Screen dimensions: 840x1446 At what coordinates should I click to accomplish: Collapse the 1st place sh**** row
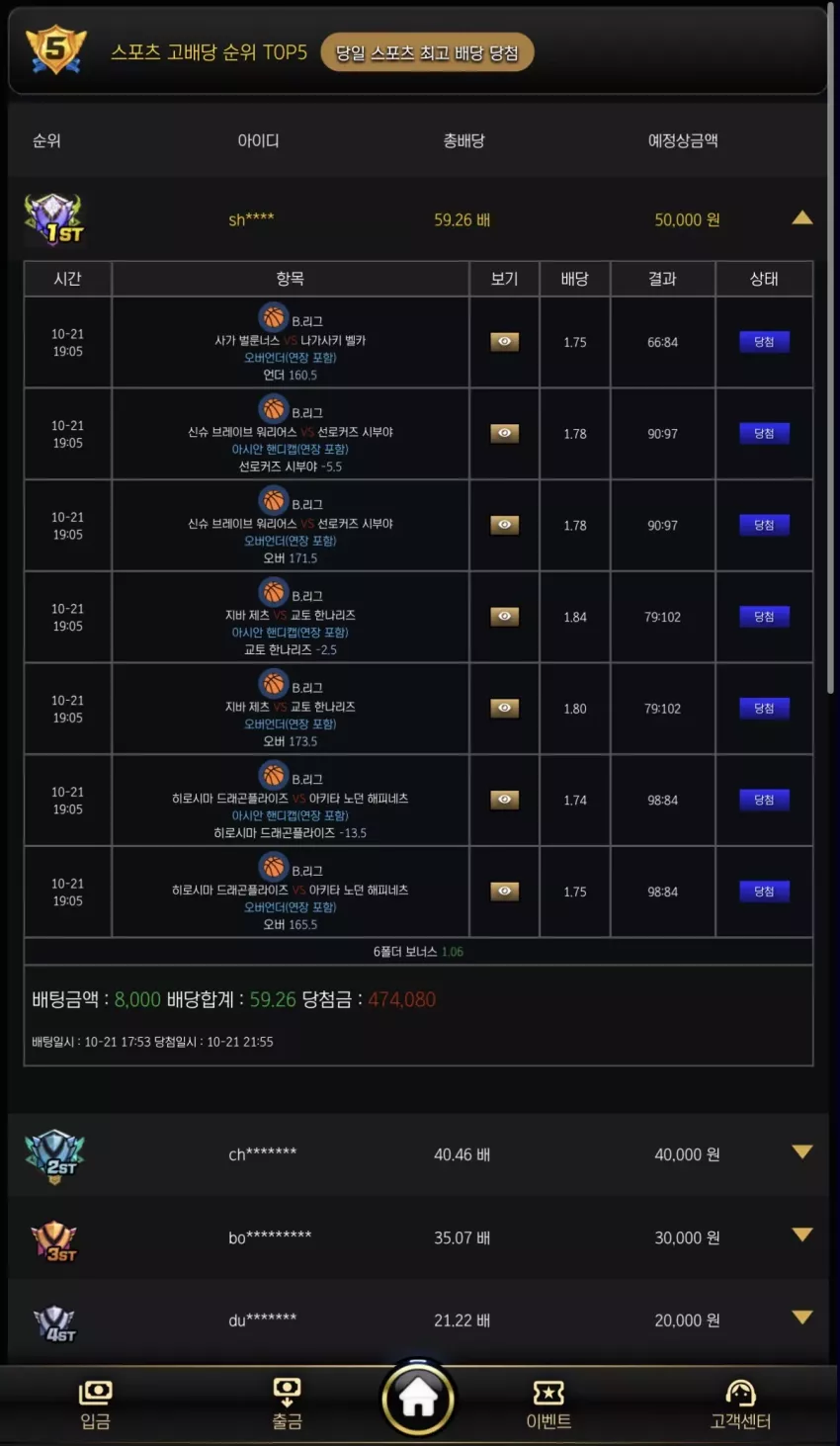[x=801, y=218]
